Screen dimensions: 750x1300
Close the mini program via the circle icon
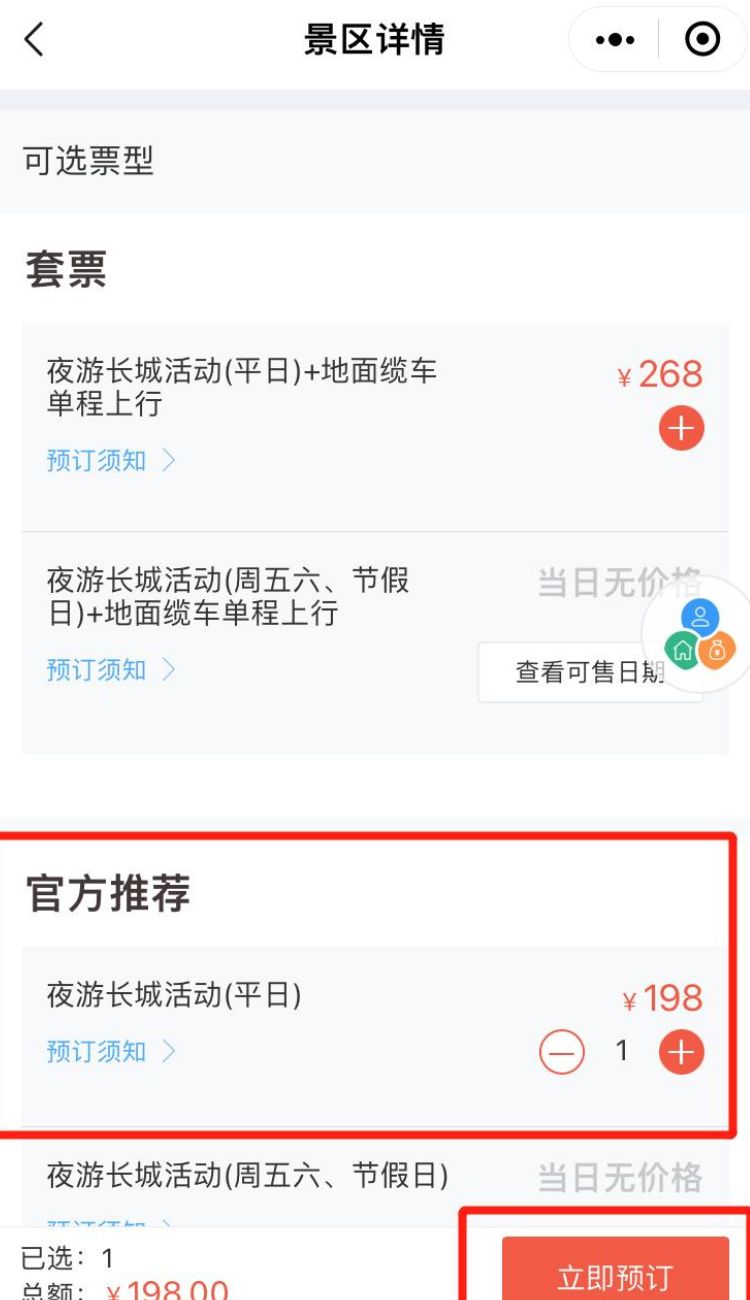coord(702,40)
